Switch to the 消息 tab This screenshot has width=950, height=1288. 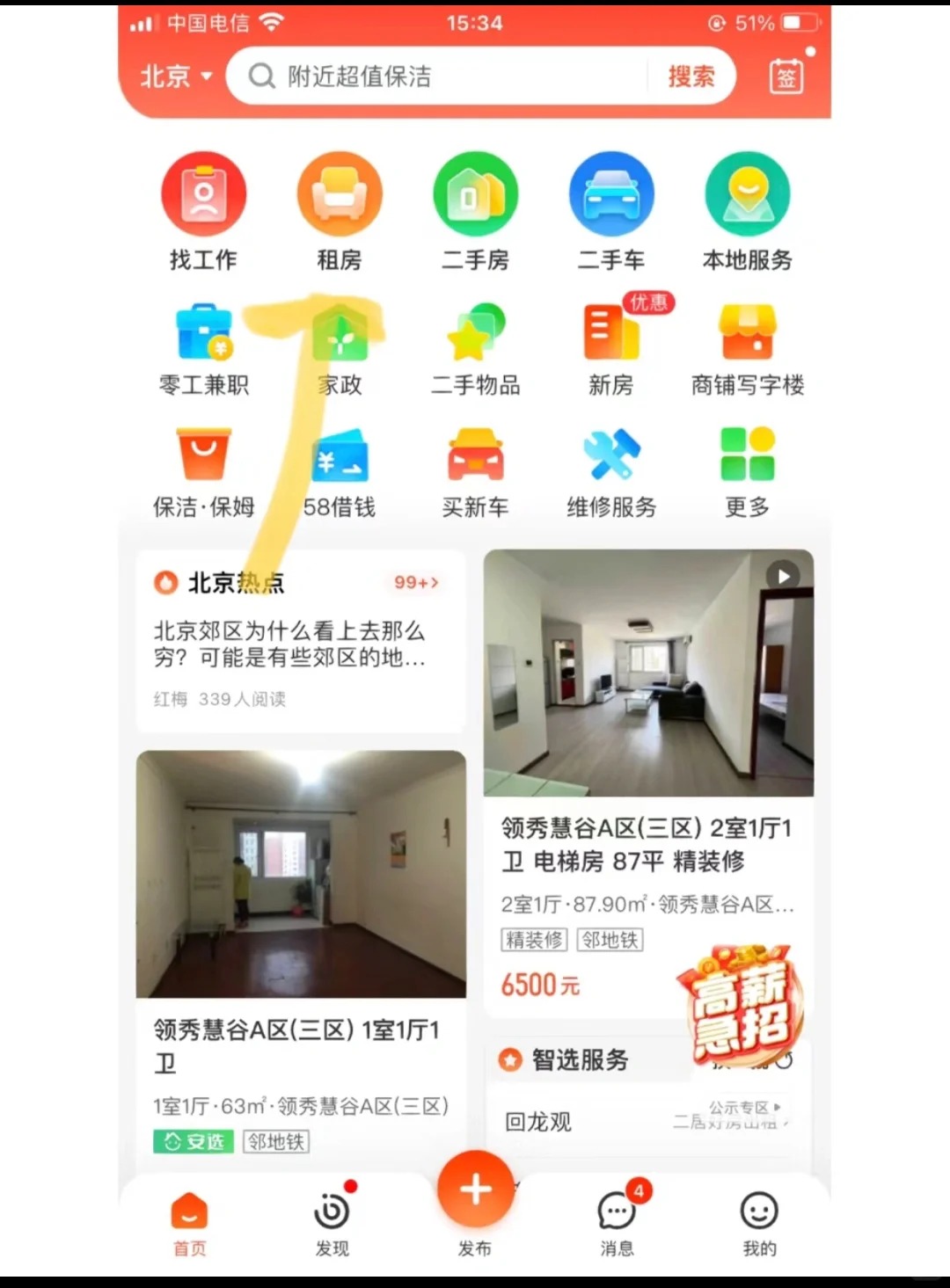click(x=617, y=1222)
